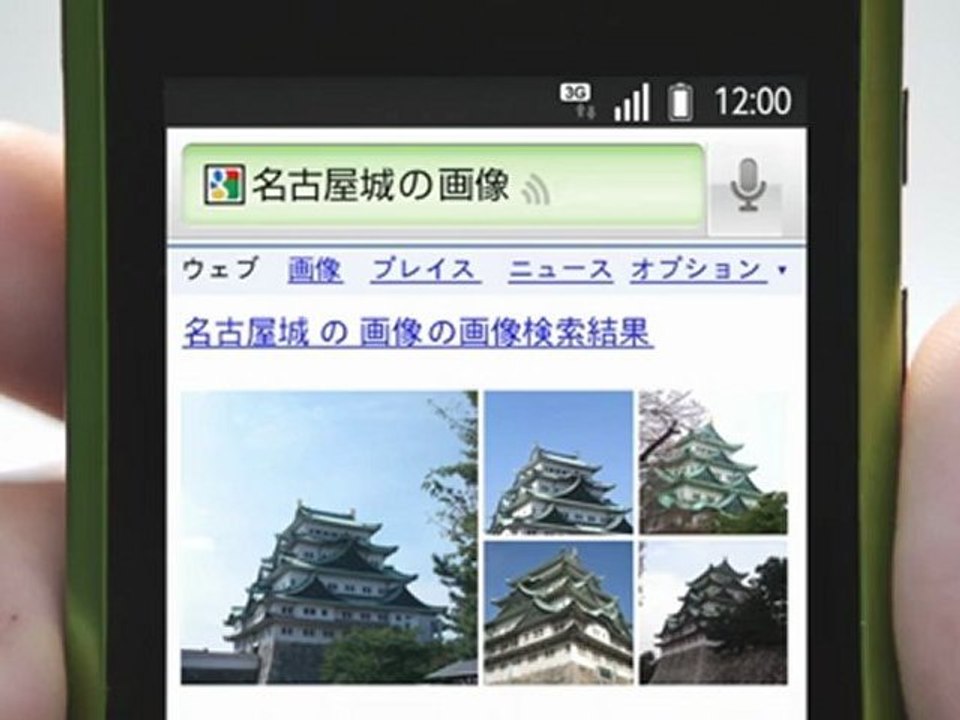This screenshot has height=720, width=960.
Task: Tap the search box containing 名古屋城の画像
Action: tap(443, 186)
